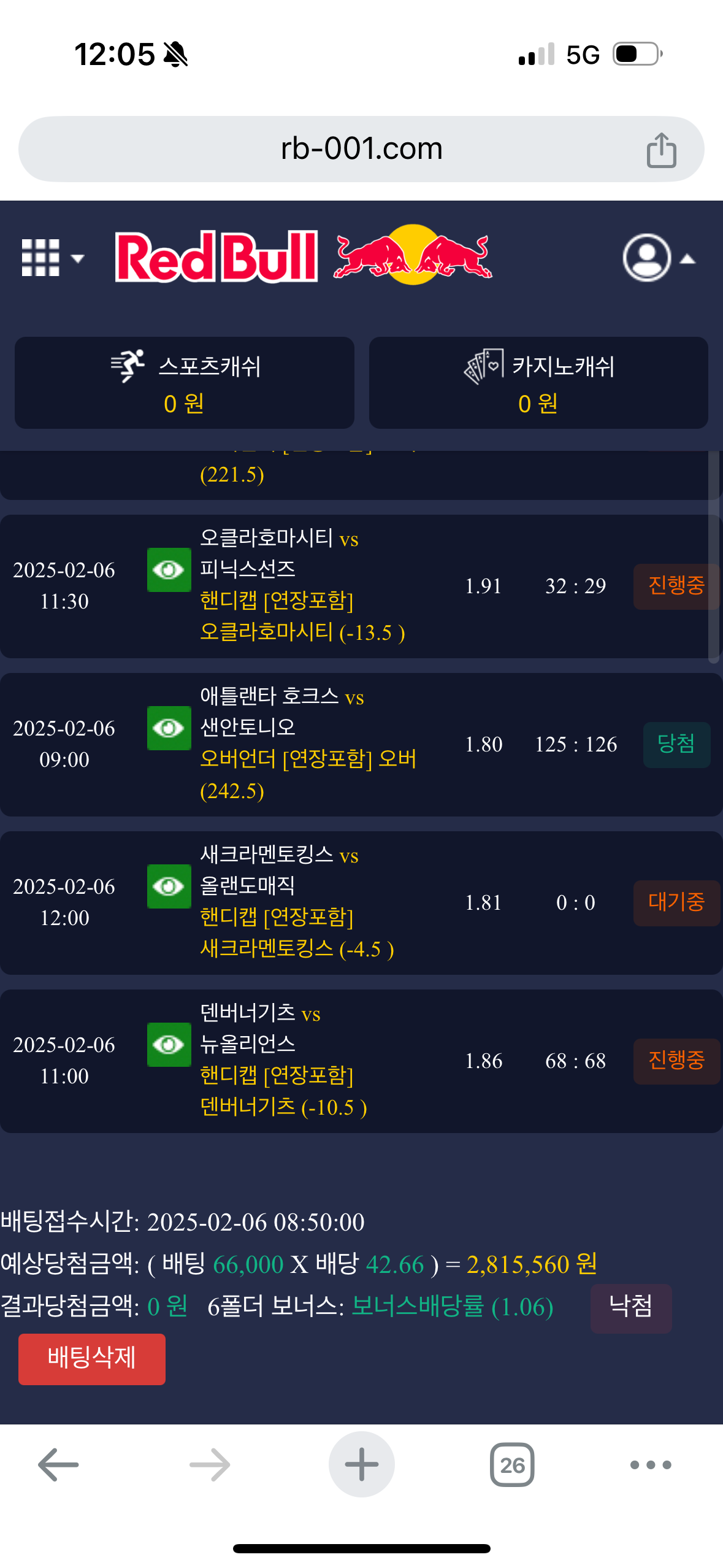Tap the eye icon for 덴버너기츠 match

169,1045
